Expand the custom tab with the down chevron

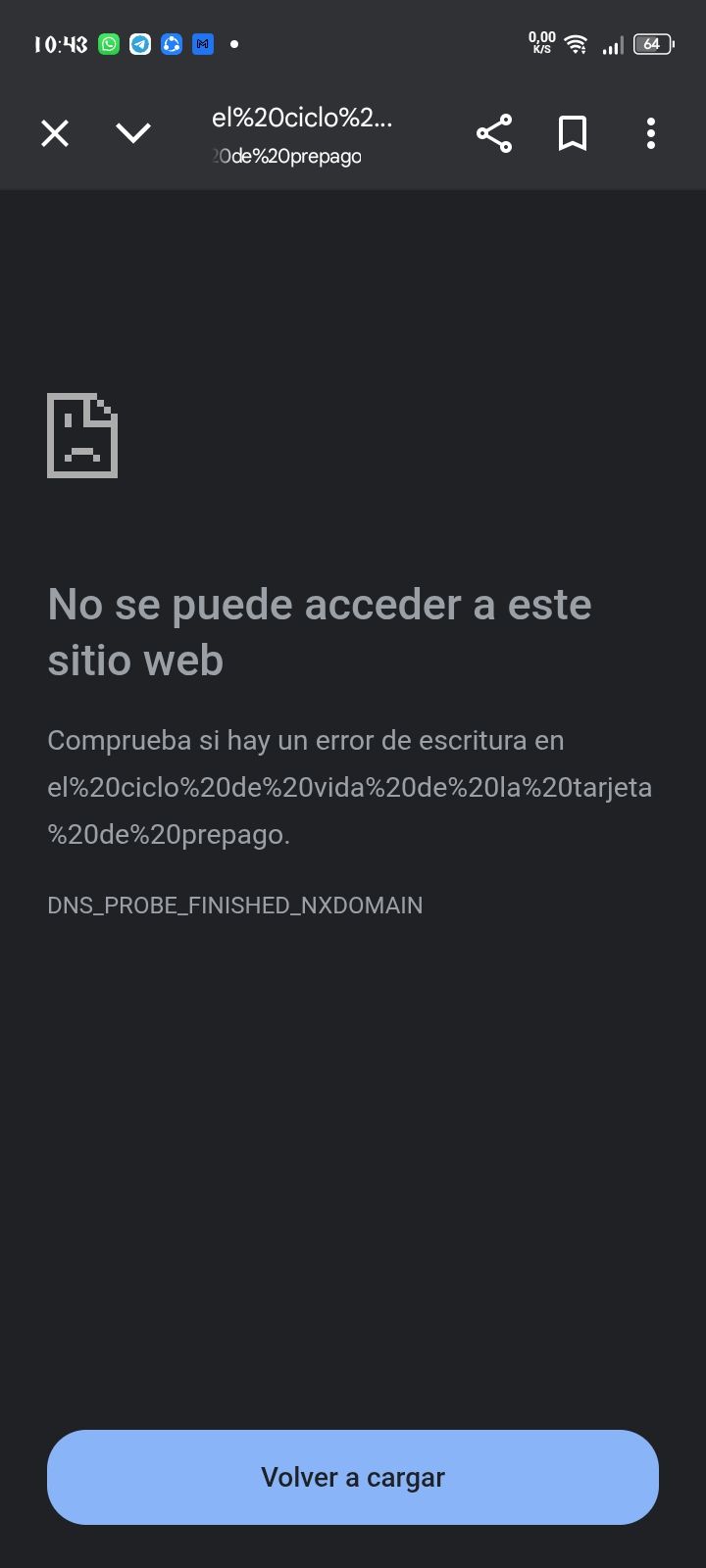click(x=134, y=133)
